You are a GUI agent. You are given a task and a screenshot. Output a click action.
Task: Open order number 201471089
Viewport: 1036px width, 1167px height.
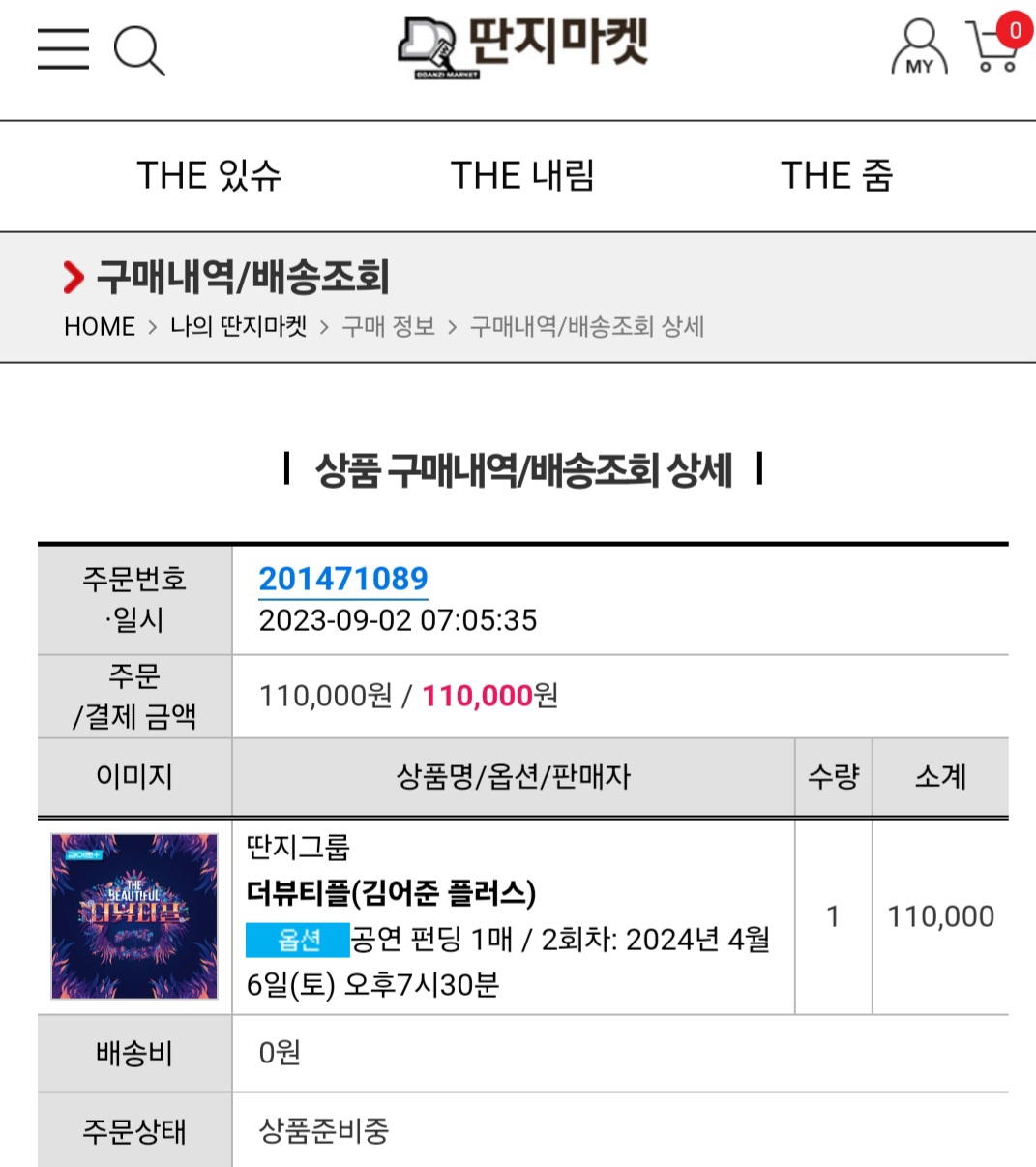pyautogui.click(x=343, y=579)
